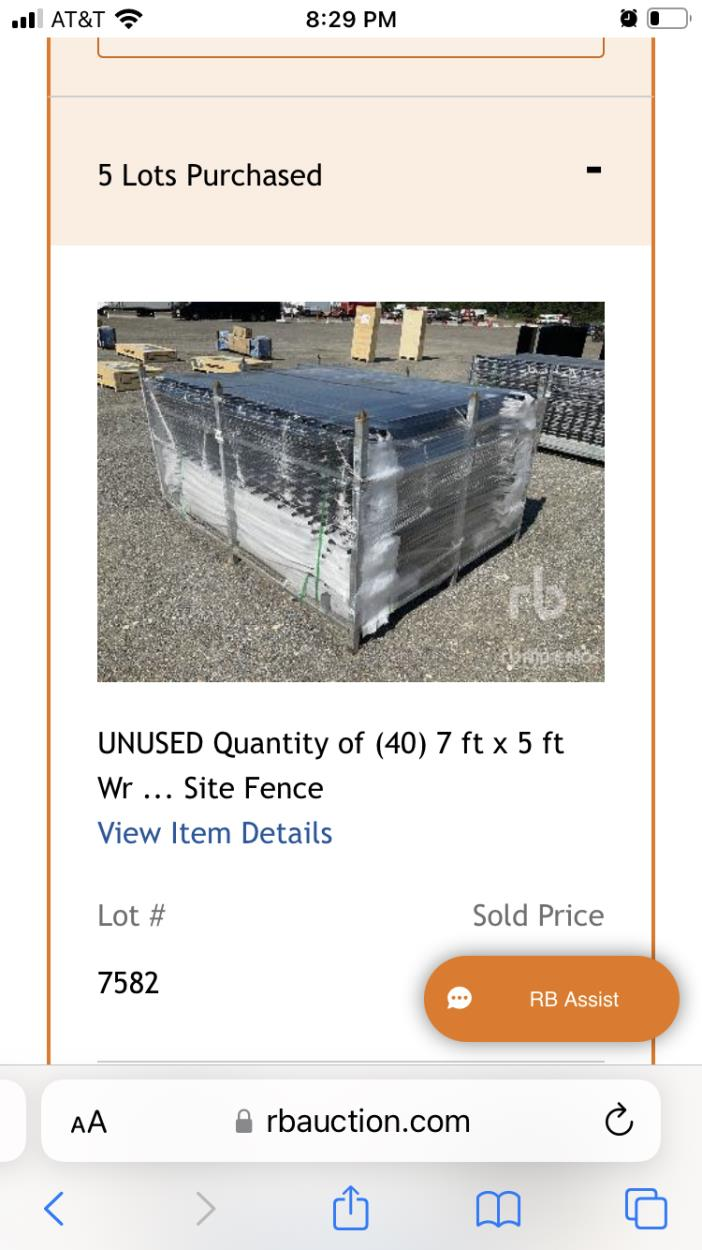Show open tabs overview
This screenshot has height=1250, width=702.
645,1209
